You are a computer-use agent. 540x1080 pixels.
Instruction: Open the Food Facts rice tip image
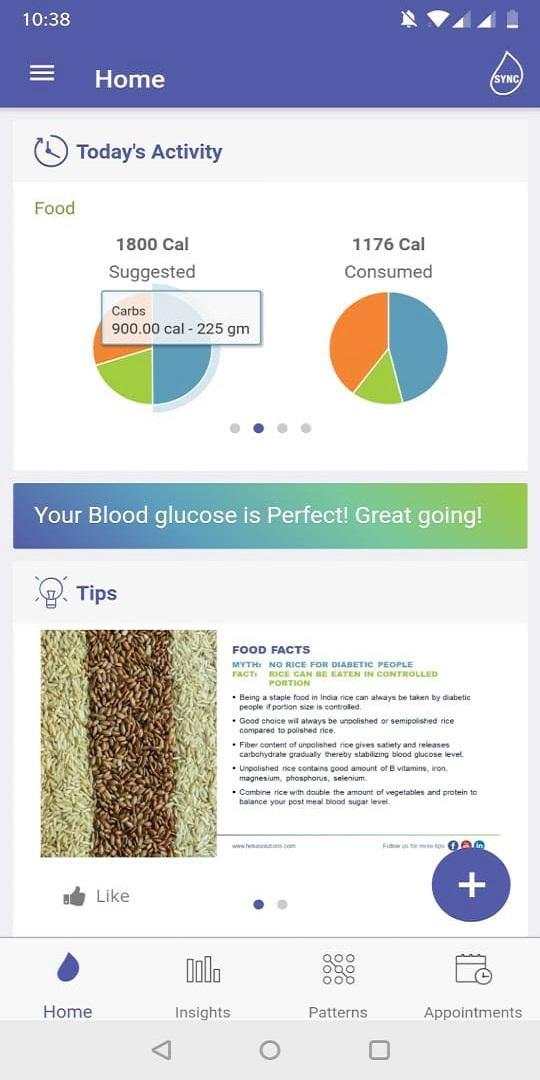(271, 743)
